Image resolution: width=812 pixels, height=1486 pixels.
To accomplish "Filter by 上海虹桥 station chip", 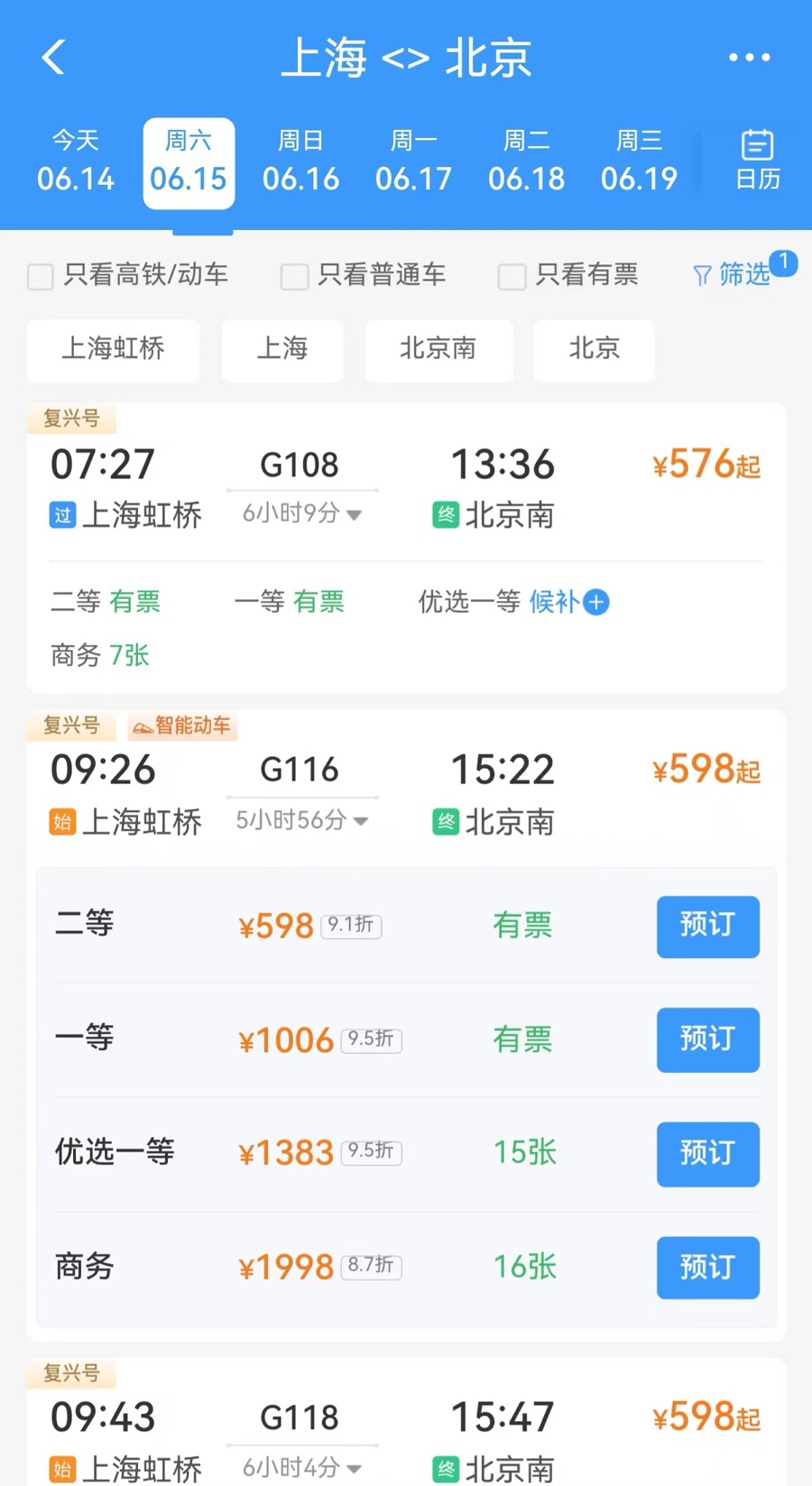I will coord(113,349).
